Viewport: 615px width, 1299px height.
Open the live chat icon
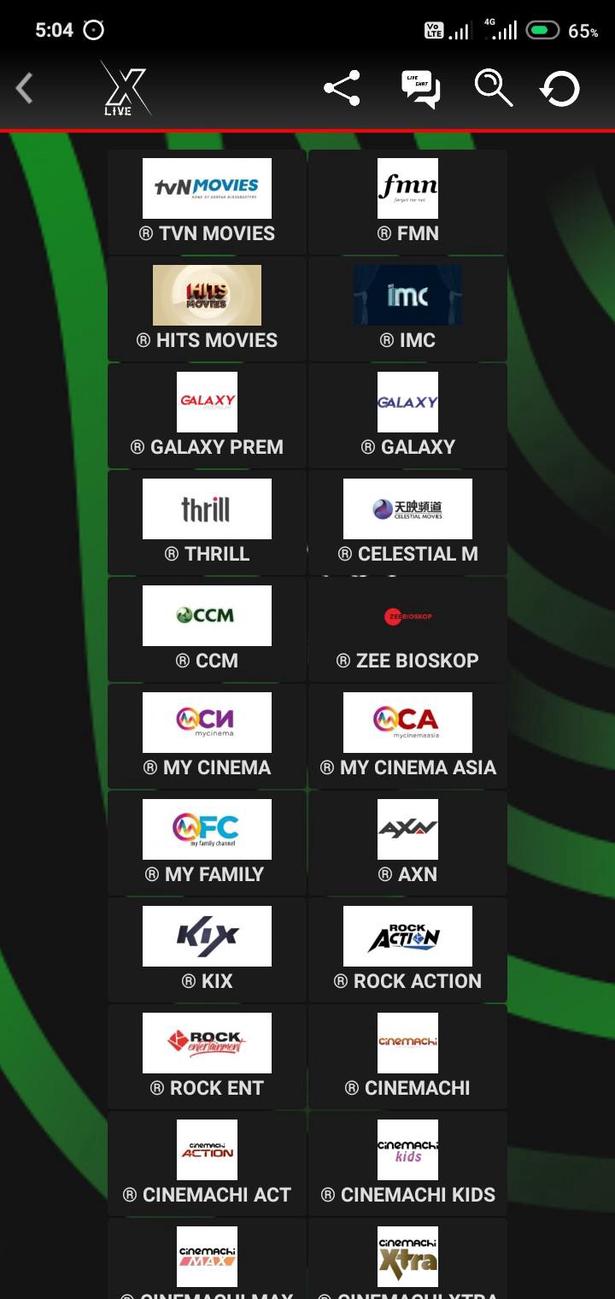tap(420, 89)
